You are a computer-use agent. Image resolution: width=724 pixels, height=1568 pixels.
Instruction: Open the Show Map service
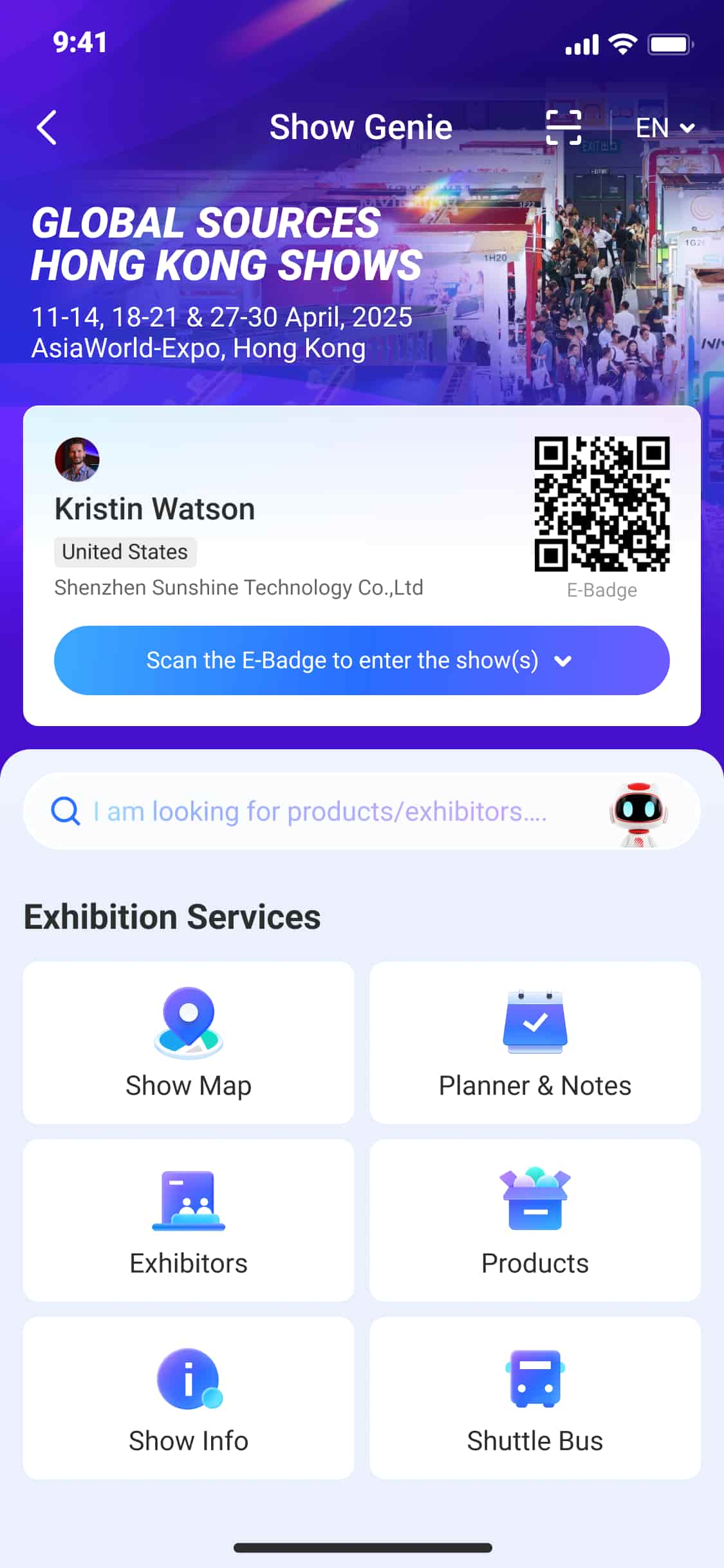189,1041
